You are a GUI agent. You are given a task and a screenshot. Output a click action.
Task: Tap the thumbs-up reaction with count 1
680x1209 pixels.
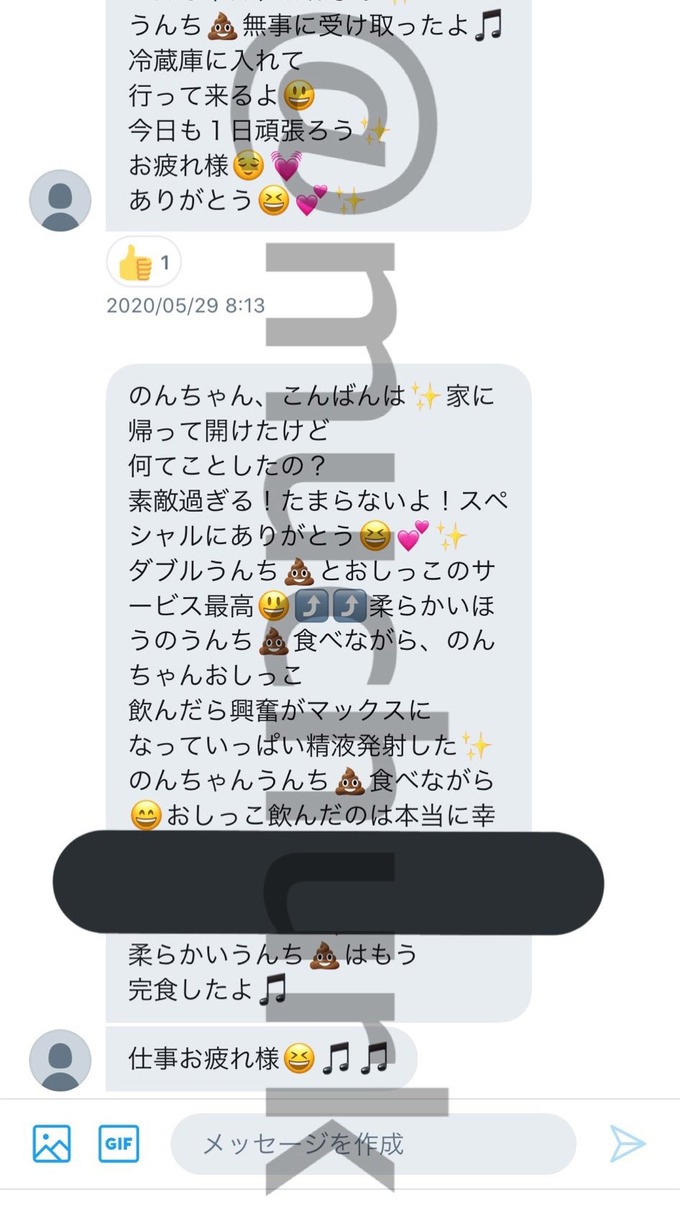point(144,263)
